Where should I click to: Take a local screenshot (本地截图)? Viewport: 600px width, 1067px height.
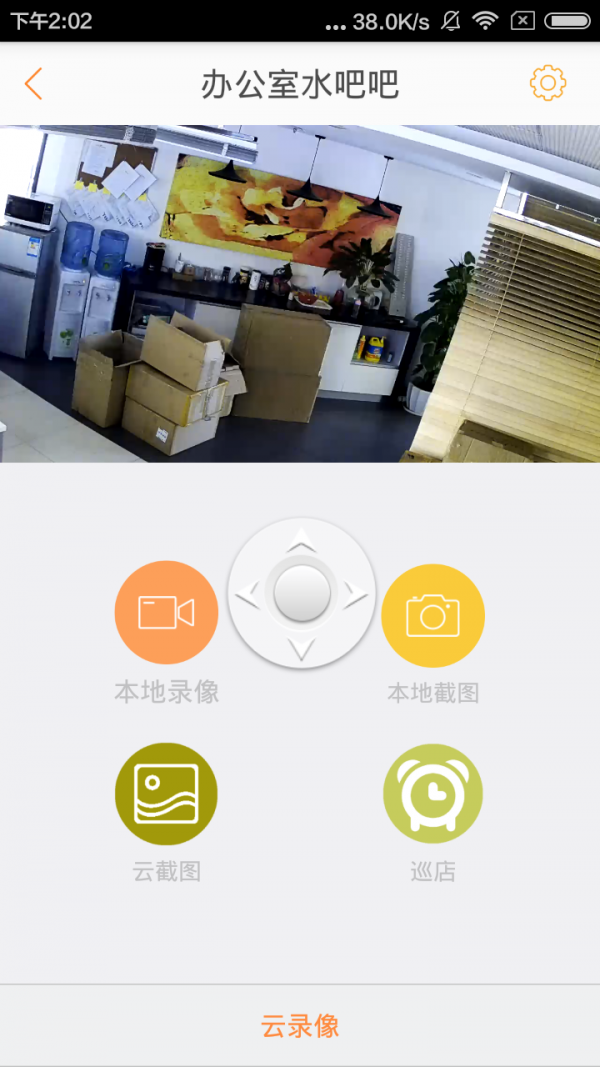(432, 615)
